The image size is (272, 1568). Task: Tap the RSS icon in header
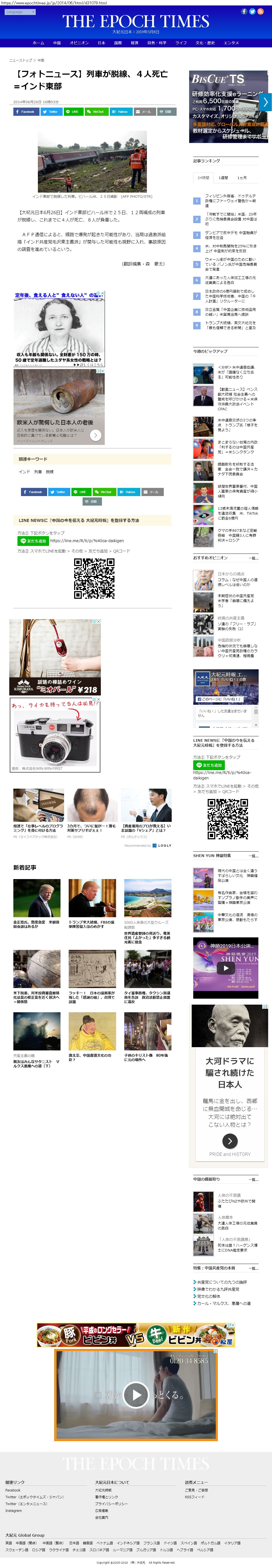click(x=261, y=11)
